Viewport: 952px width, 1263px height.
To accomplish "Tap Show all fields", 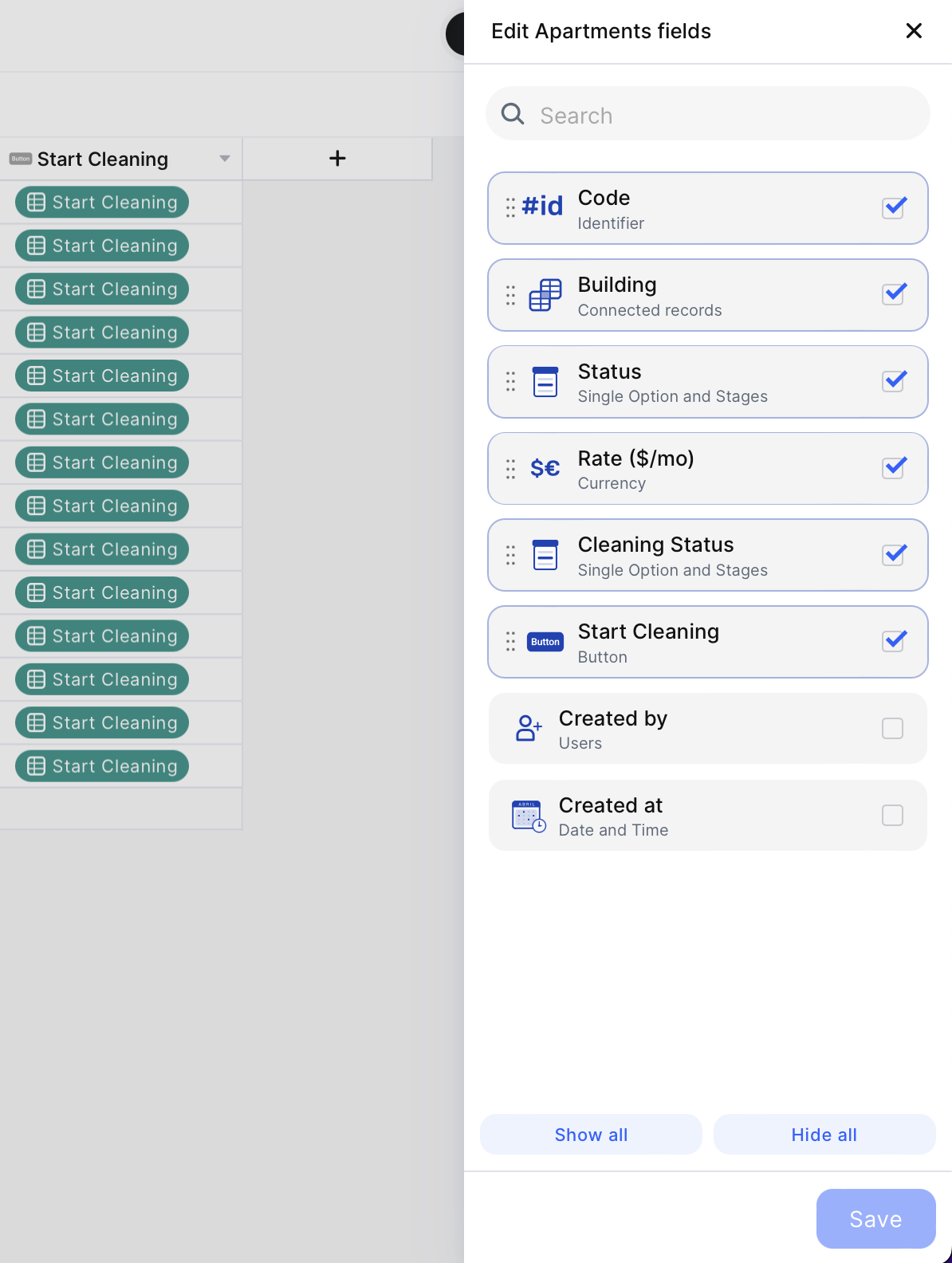I will (591, 1135).
